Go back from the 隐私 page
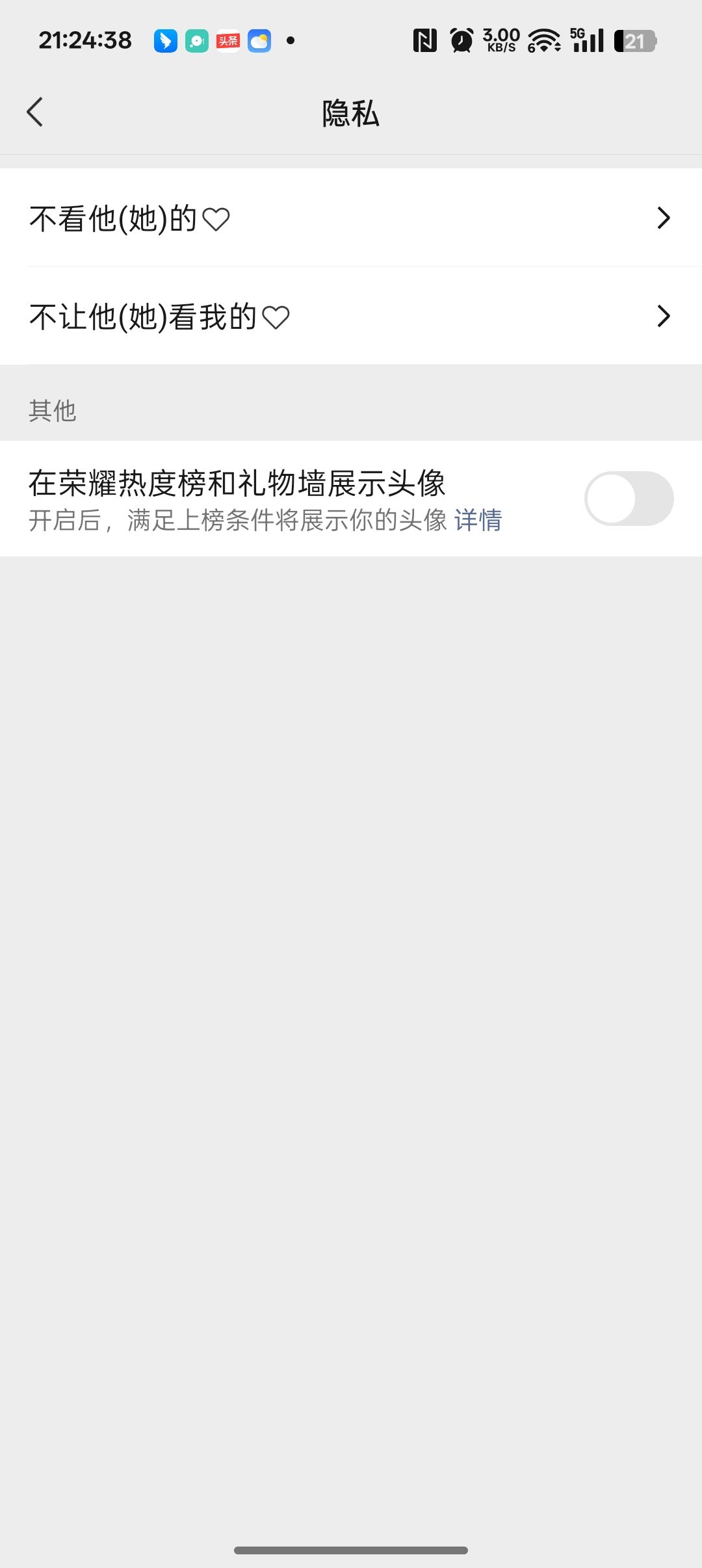Image resolution: width=702 pixels, height=1568 pixels. (x=35, y=112)
